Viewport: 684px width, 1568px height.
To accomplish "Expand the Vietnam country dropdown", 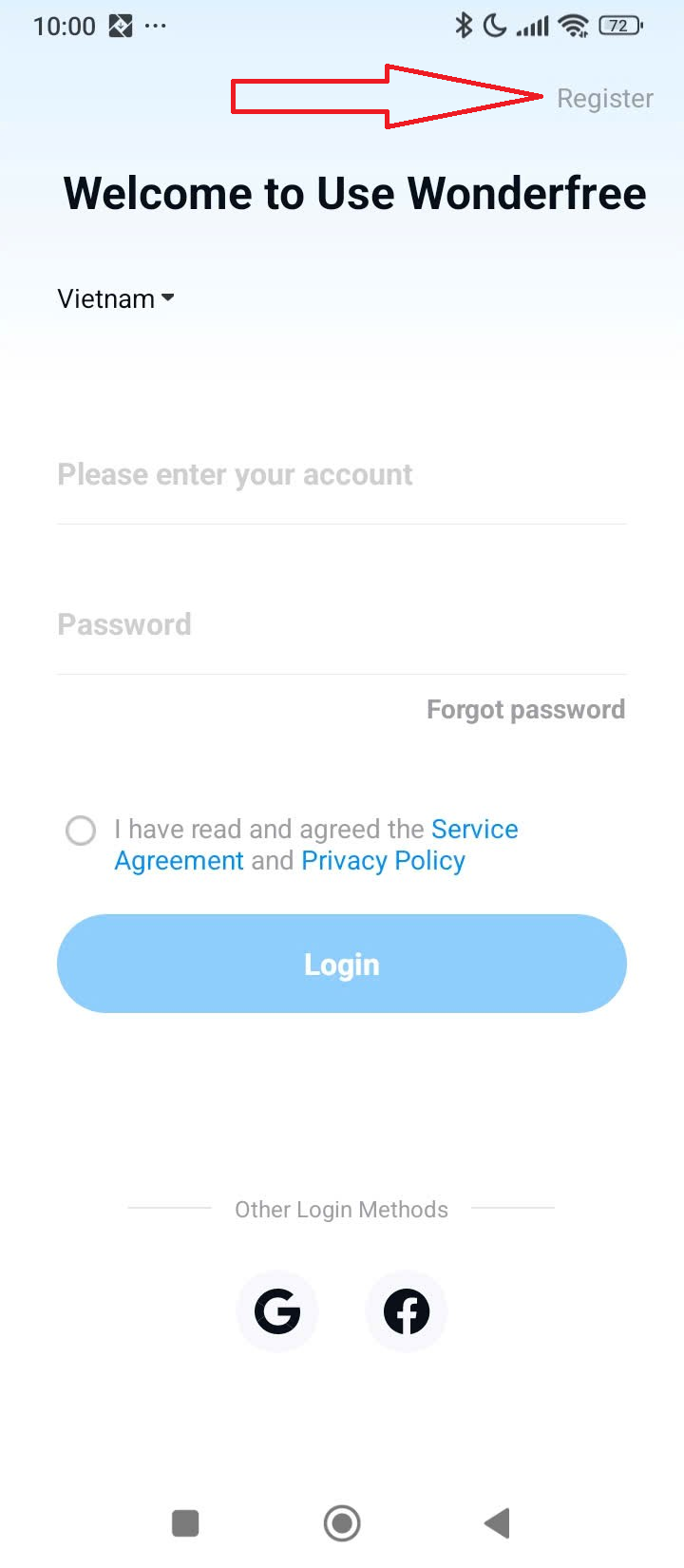I will pos(116,298).
